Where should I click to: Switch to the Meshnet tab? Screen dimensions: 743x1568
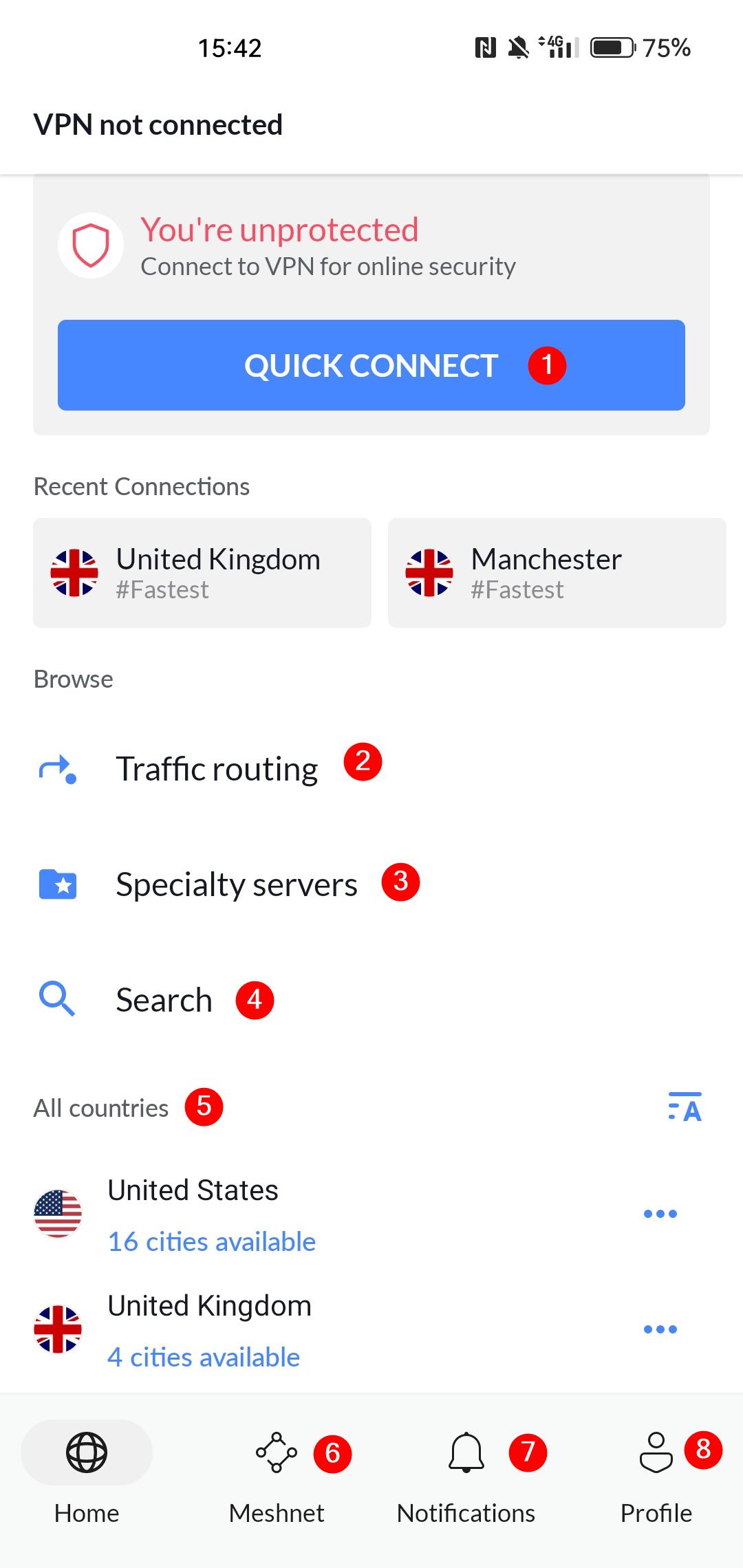point(277,1472)
